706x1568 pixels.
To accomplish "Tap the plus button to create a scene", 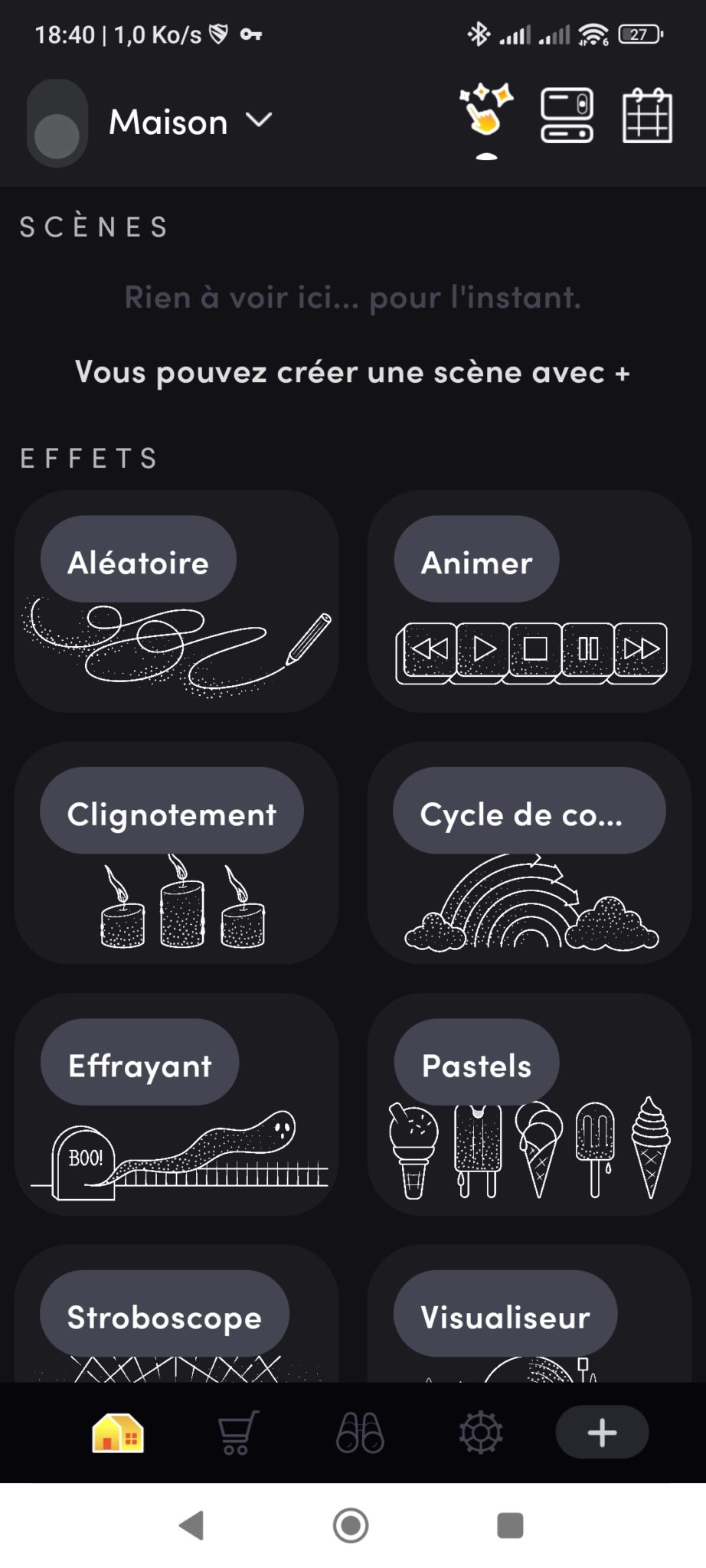I will point(602,1432).
